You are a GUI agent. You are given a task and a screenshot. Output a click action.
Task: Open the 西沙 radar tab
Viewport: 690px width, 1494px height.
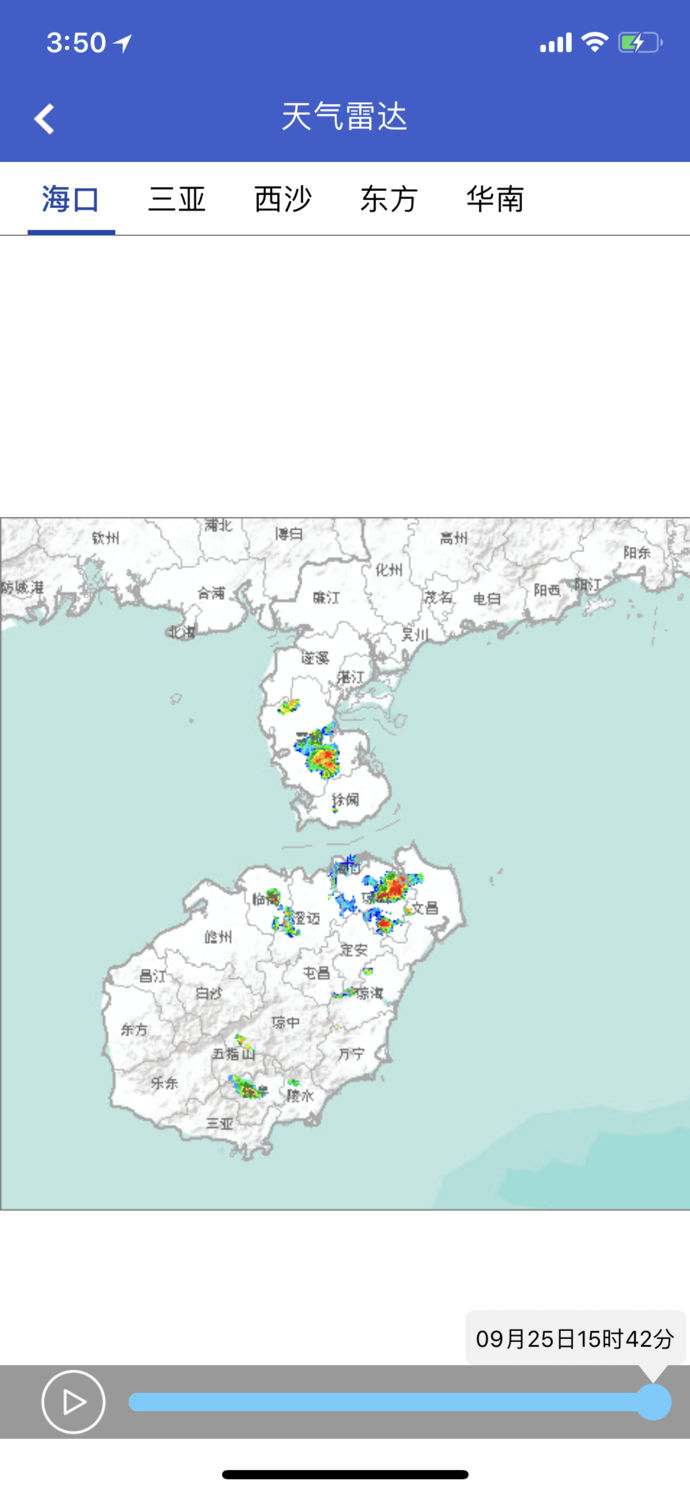283,199
